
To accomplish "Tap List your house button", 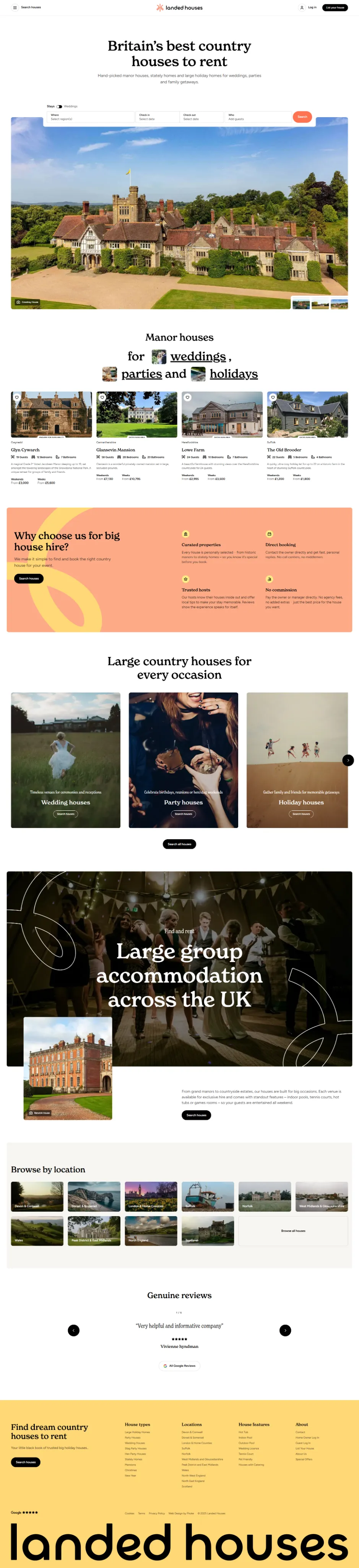I will [x=335, y=7].
